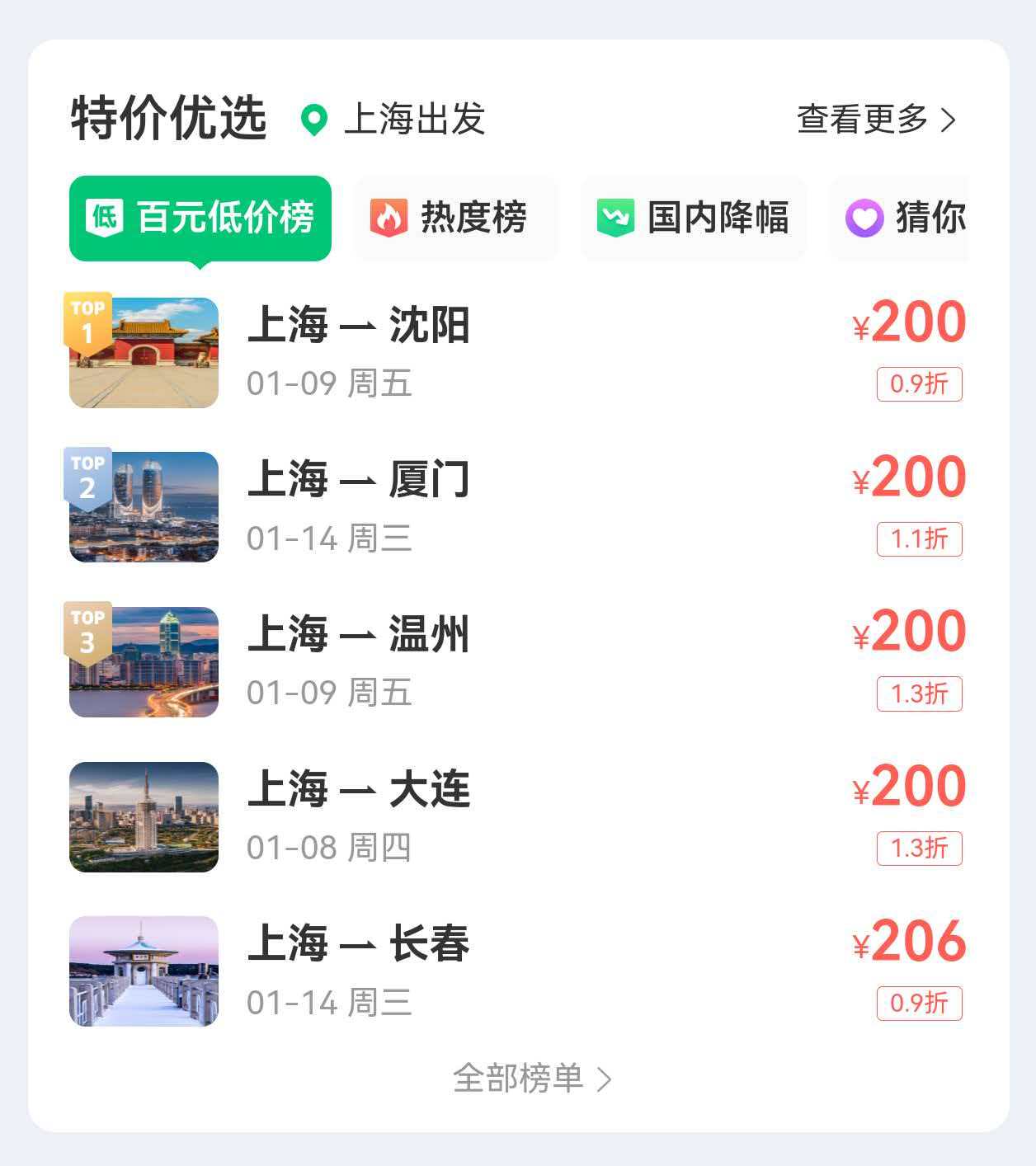This screenshot has width=1036, height=1166.
Task: Switch to the 热度榜 tab
Action: (x=456, y=218)
